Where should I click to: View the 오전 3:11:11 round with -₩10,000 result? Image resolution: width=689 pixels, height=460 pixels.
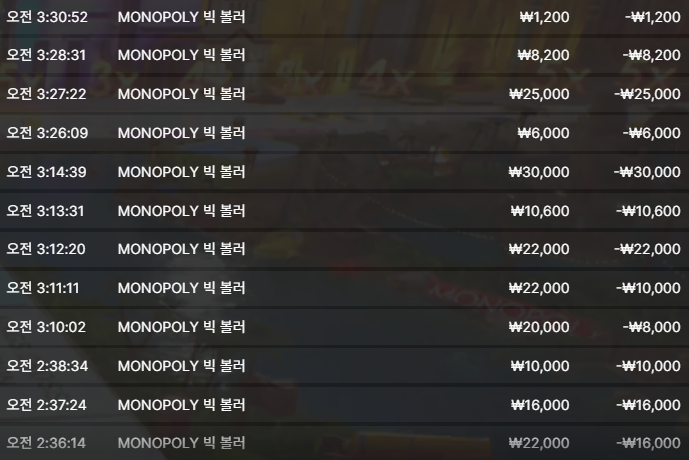click(344, 288)
